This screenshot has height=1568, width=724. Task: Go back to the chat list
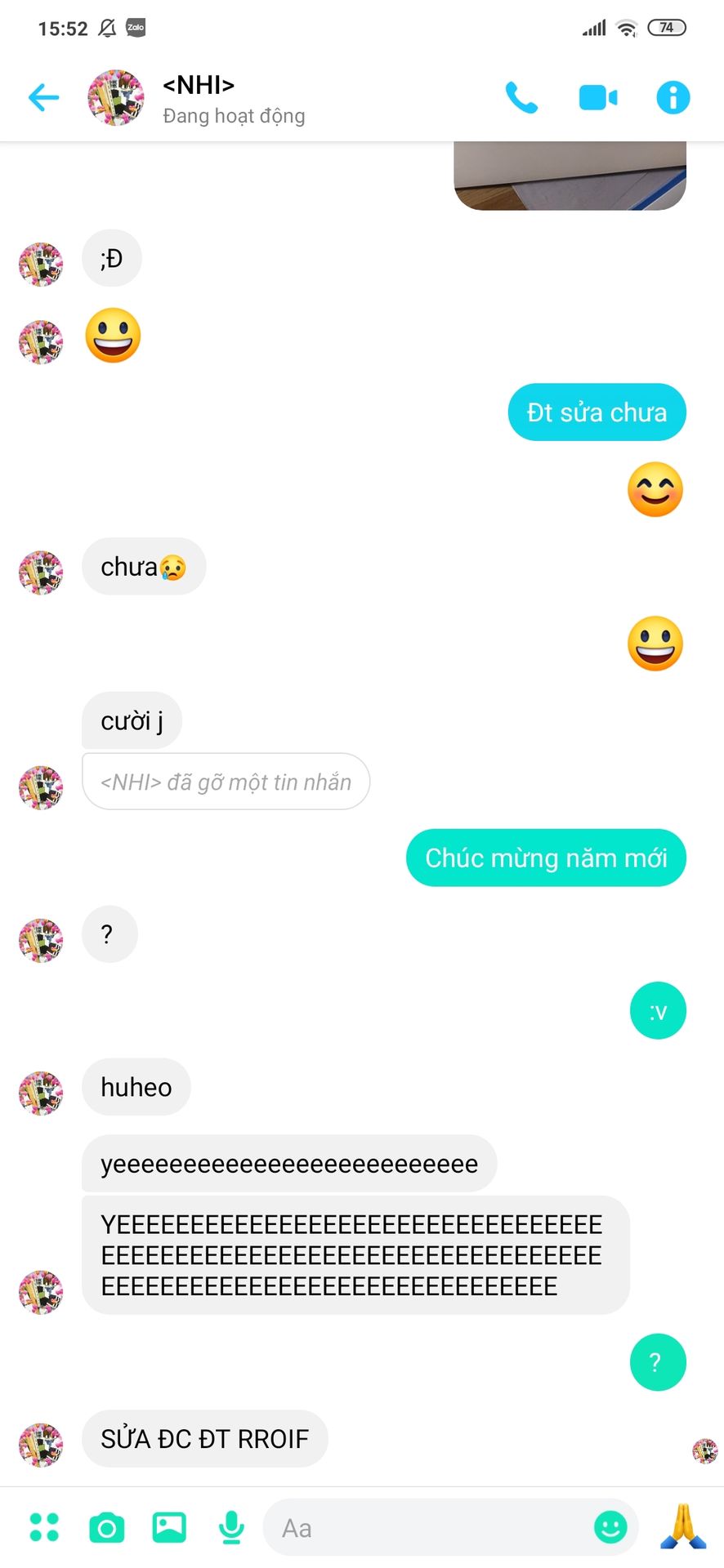44,97
